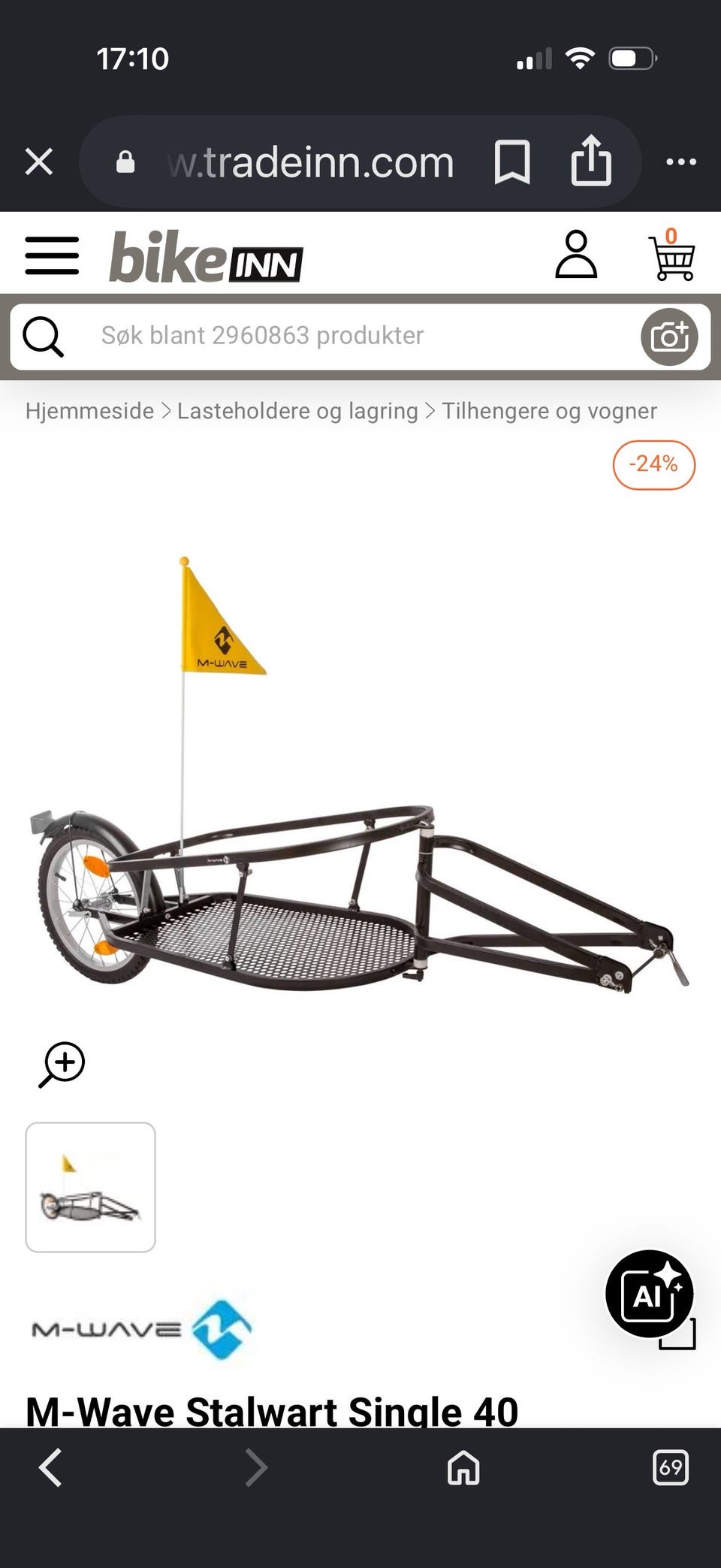Image resolution: width=721 pixels, height=1568 pixels.
Task: Go to the browser home
Action: pyautogui.click(x=463, y=1467)
